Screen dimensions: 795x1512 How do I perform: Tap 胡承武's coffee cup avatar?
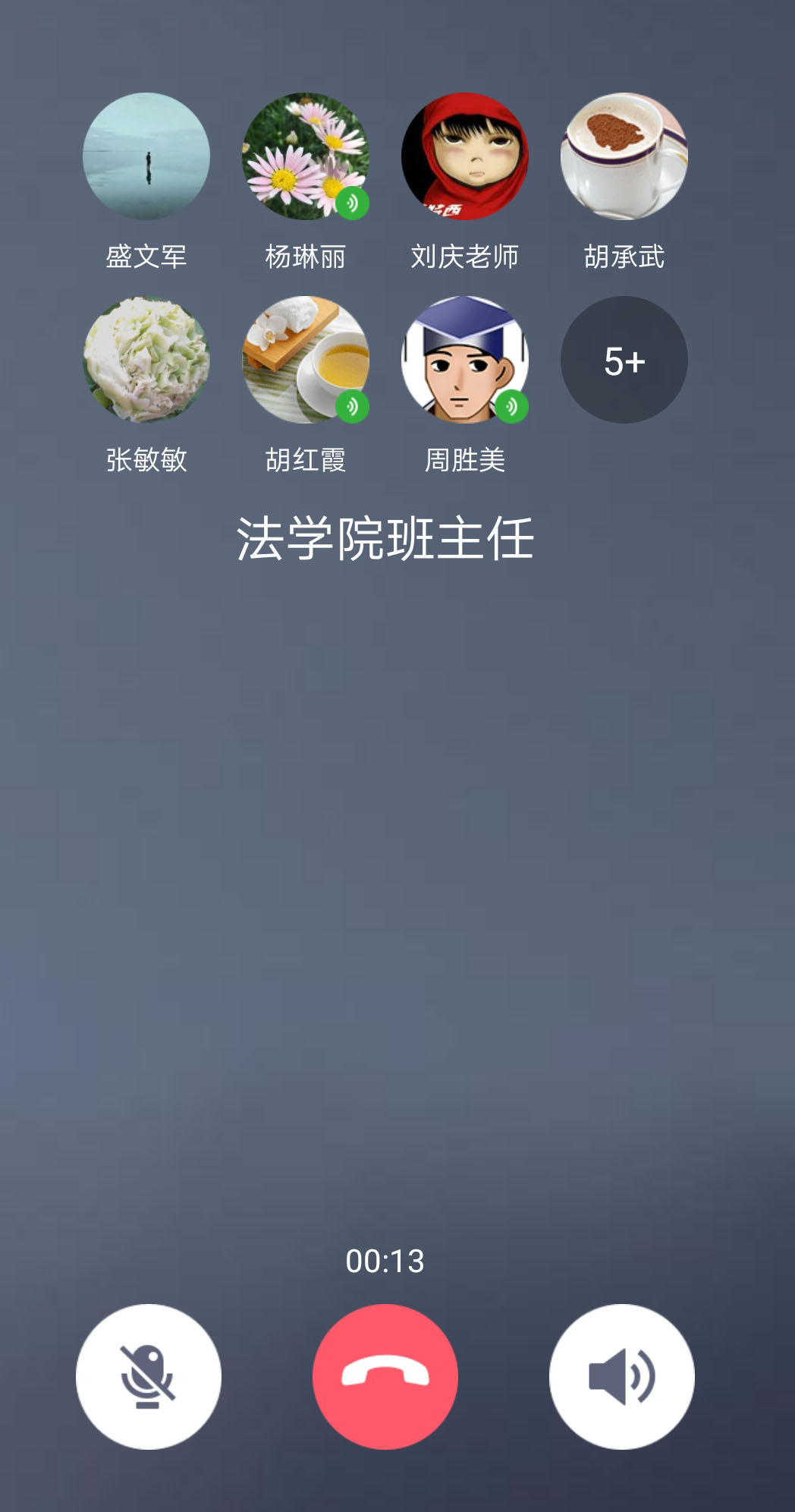click(x=624, y=156)
